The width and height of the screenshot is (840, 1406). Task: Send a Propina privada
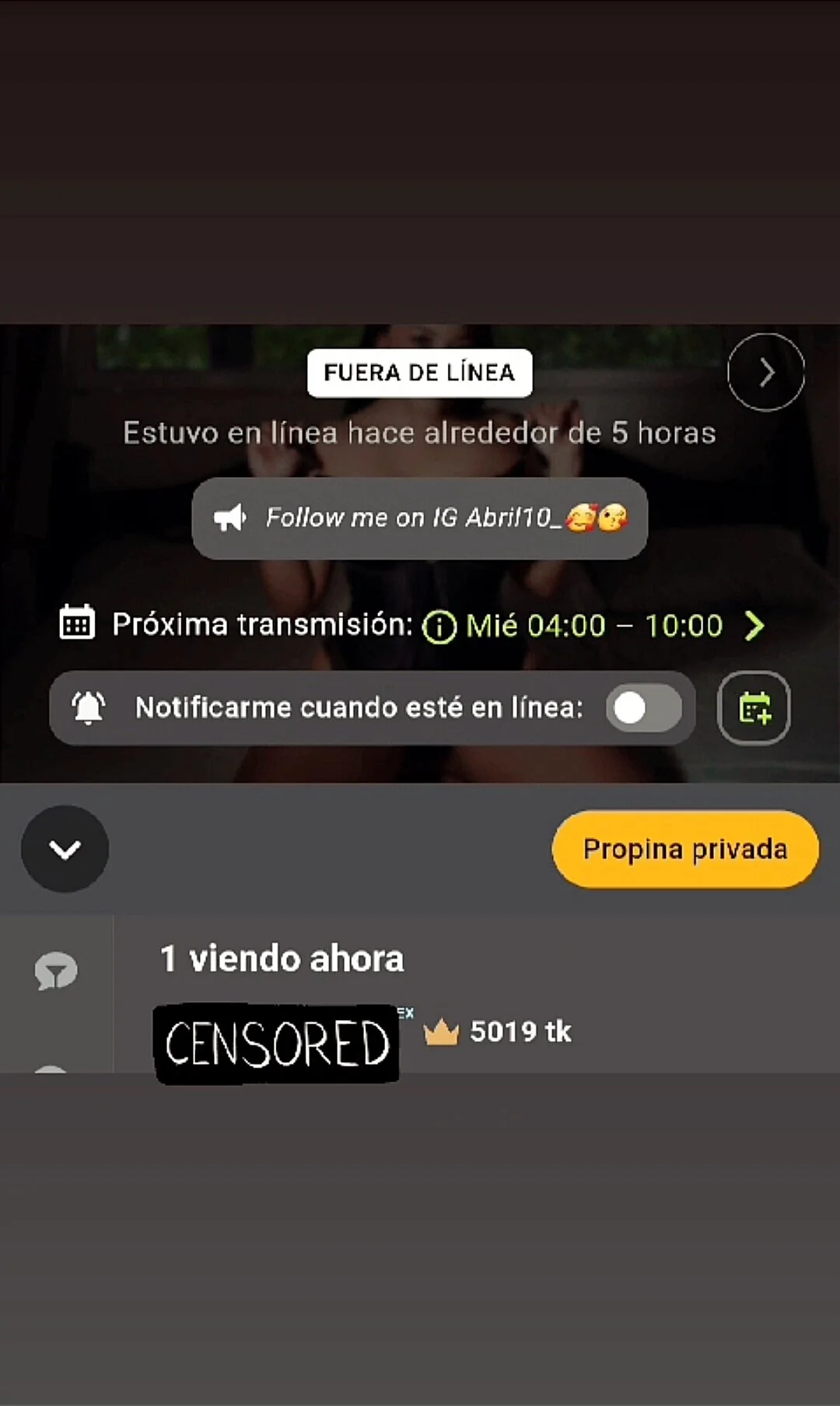point(684,849)
